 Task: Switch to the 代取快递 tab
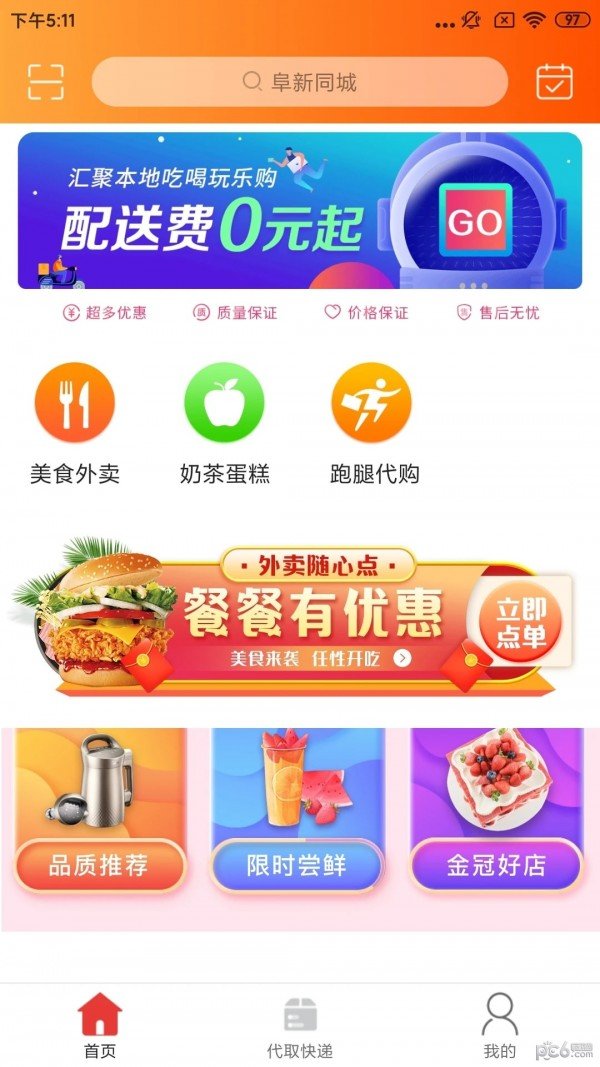pyautogui.click(x=300, y=1025)
